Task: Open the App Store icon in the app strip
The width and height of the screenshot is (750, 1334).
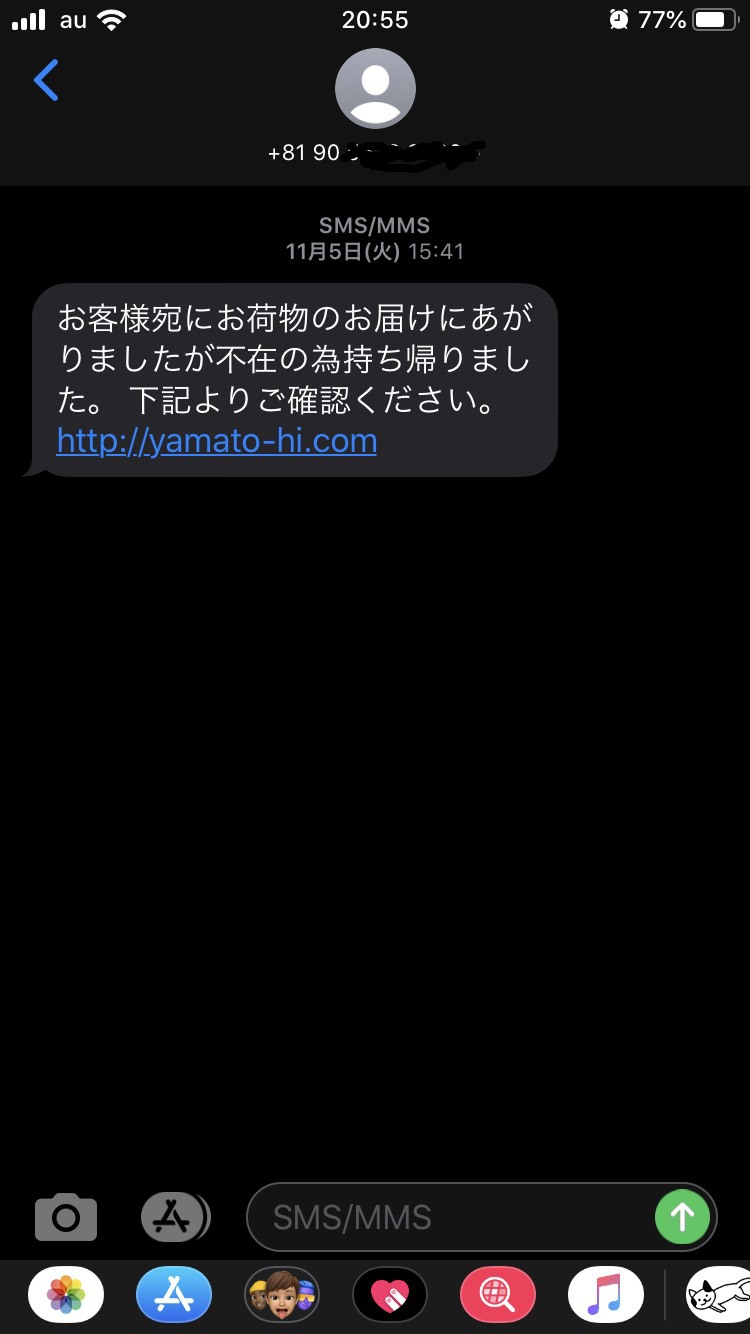Action: click(x=174, y=1293)
